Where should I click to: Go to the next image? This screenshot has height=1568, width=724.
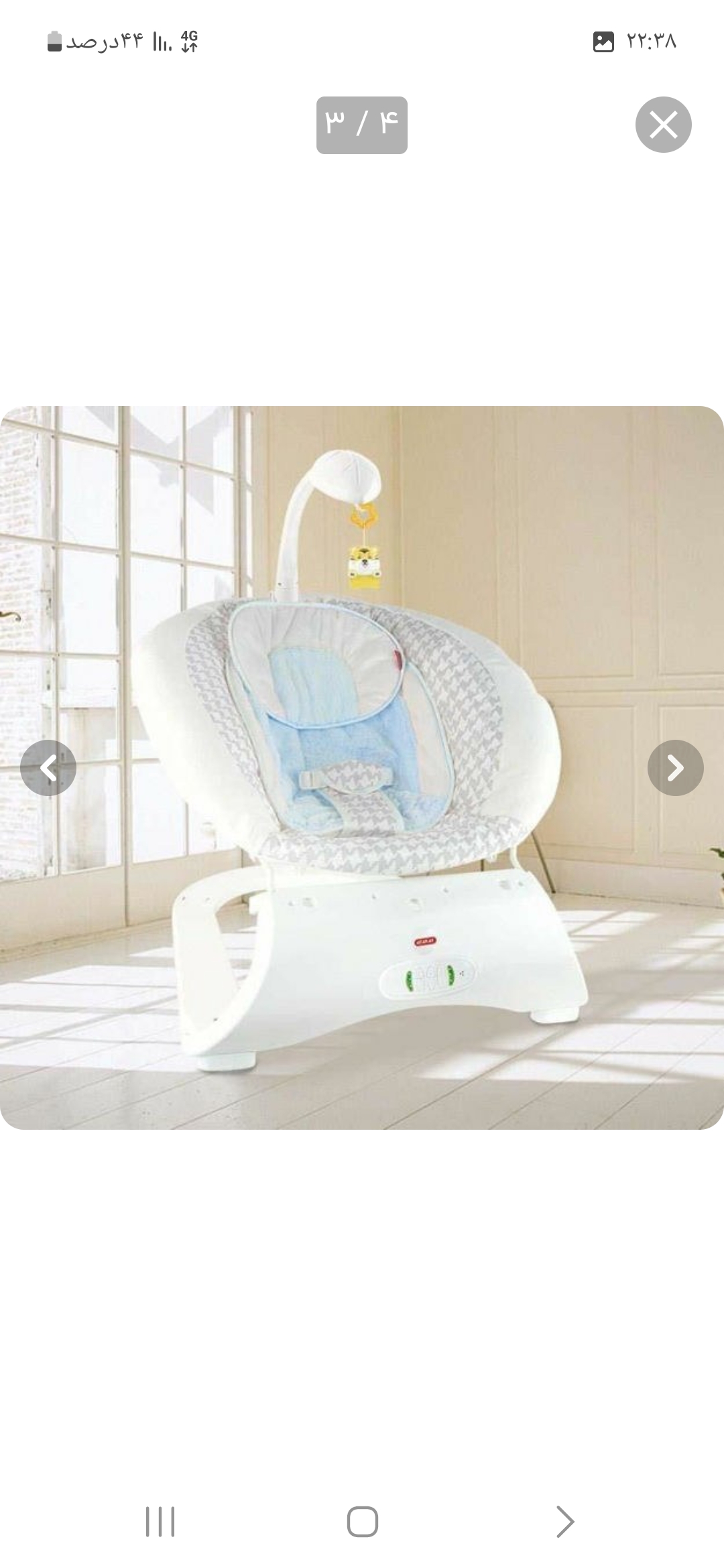click(675, 768)
